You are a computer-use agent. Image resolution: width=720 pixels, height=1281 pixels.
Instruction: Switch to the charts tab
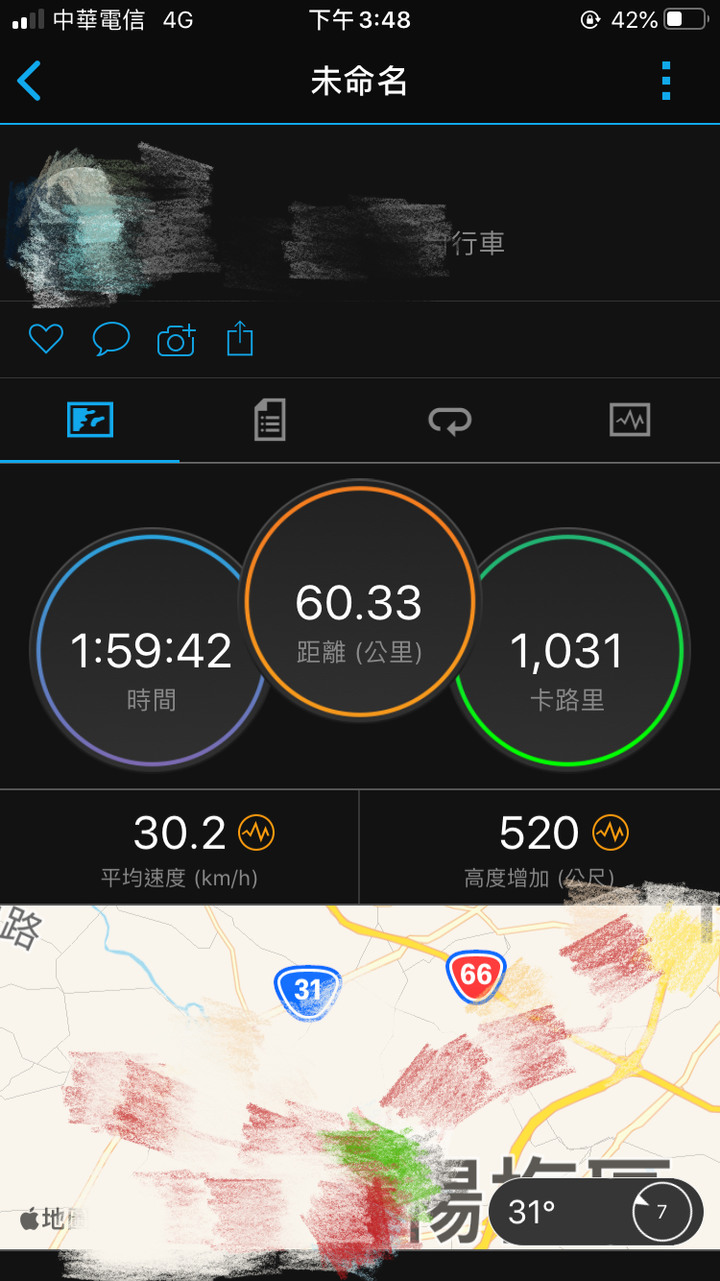629,420
